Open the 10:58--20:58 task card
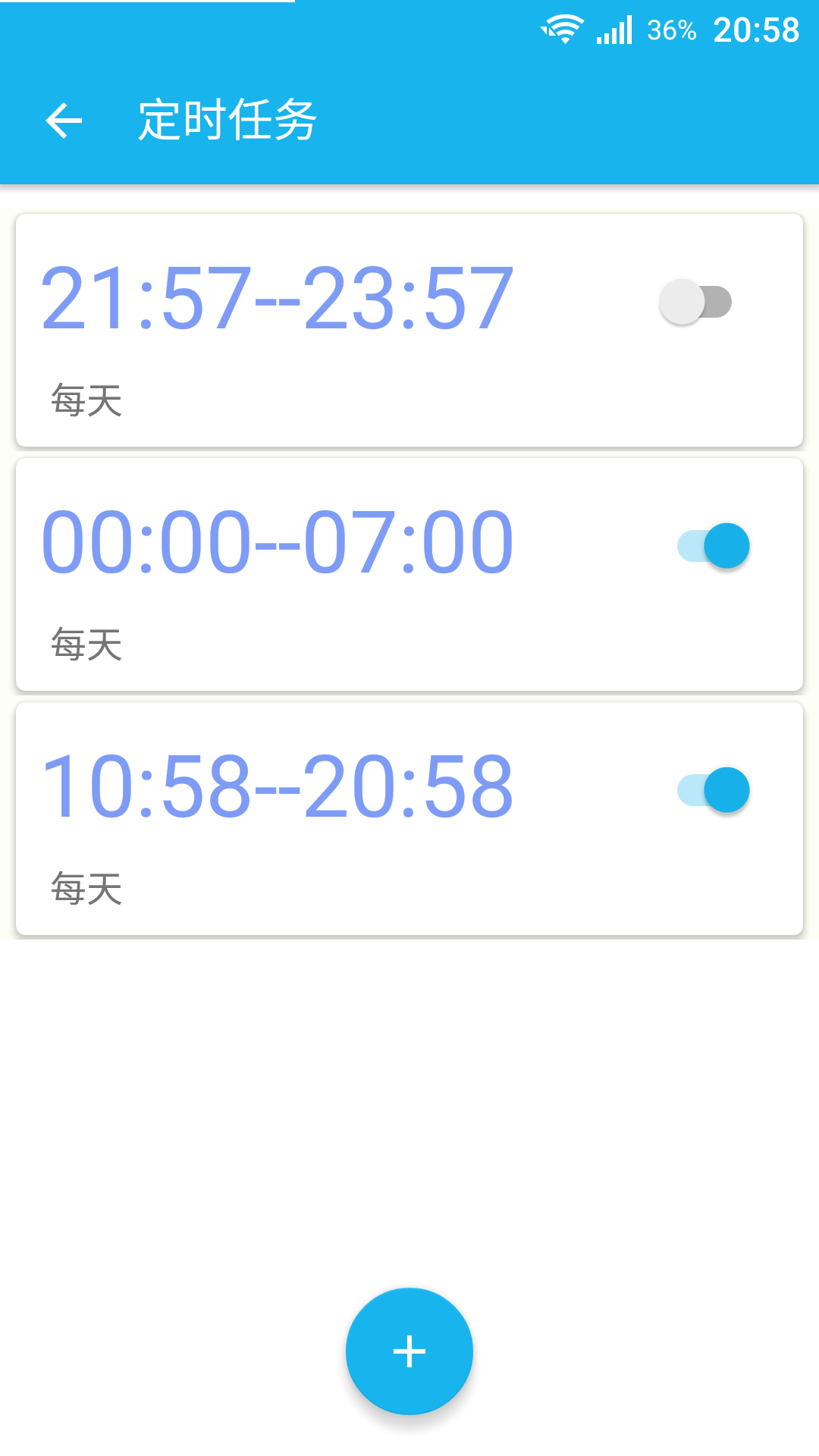Image resolution: width=819 pixels, height=1456 pixels. pos(409,818)
